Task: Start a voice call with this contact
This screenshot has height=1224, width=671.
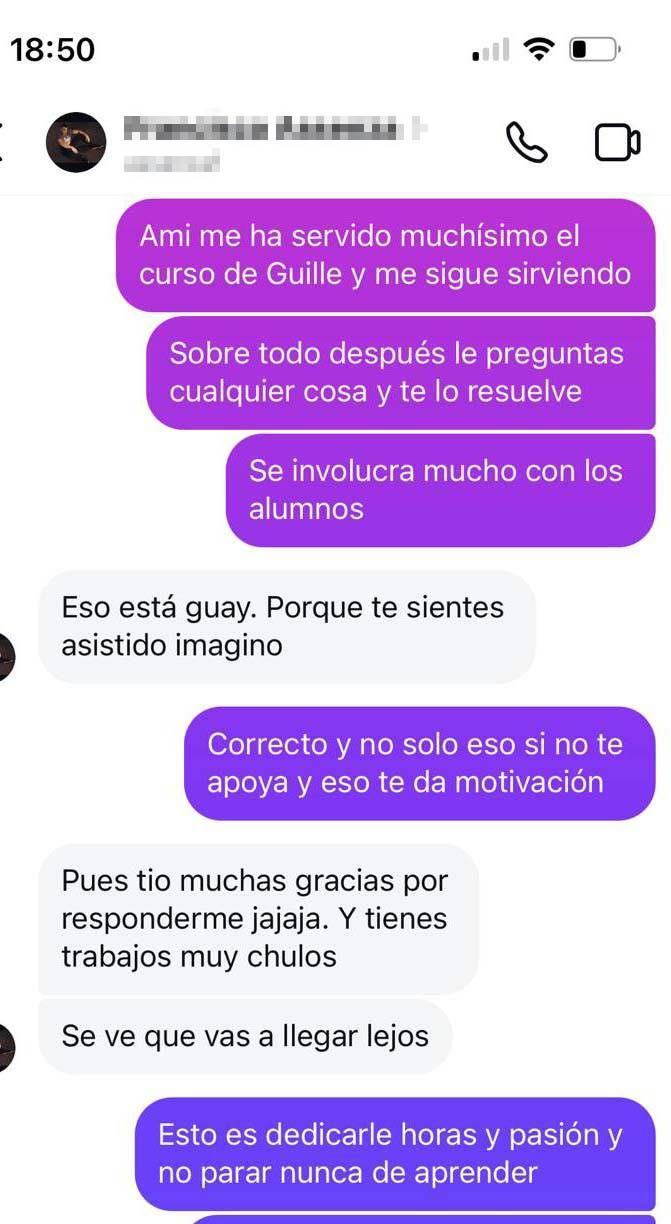Action: tap(526, 142)
